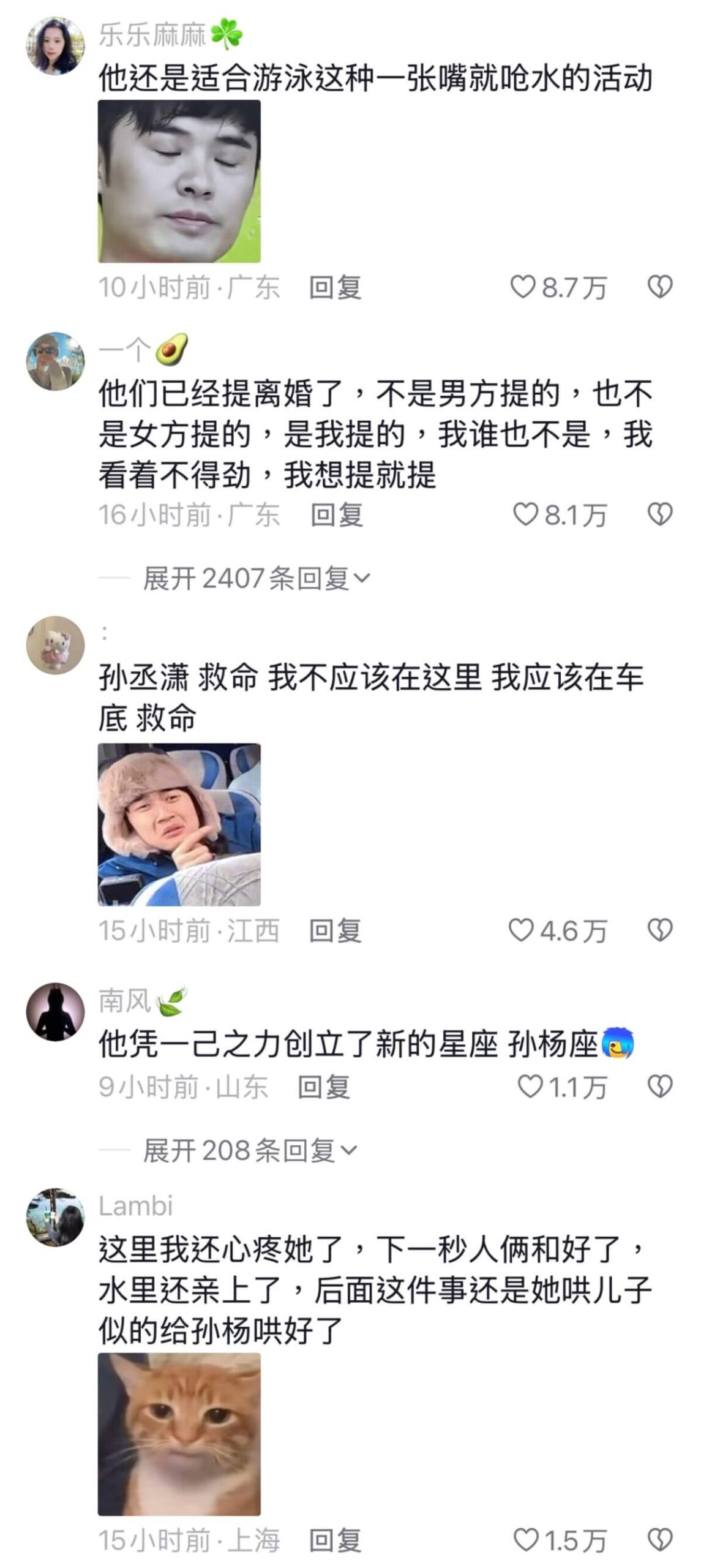The width and height of the screenshot is (701, 1568).
Task: Reply to 乐乐麻麻's swimming comment
Action: click(x=335, y=287)
